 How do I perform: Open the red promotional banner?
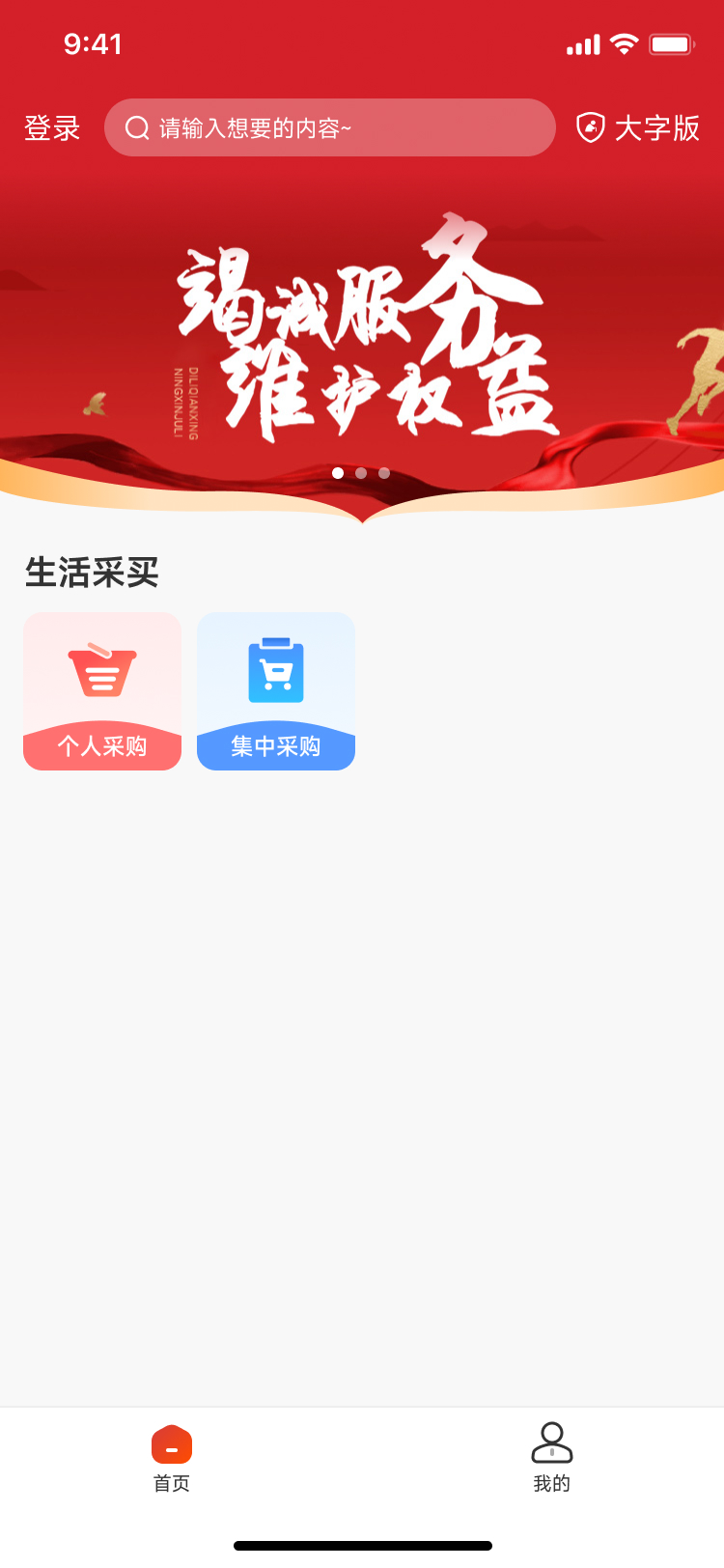362,328
